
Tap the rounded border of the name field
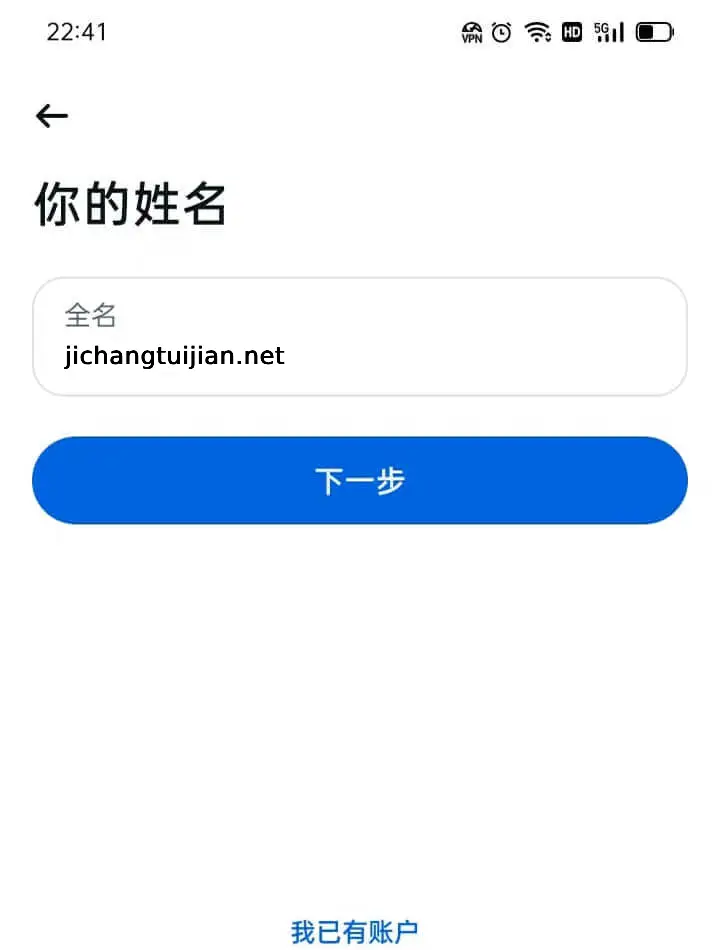click(360, 278)
